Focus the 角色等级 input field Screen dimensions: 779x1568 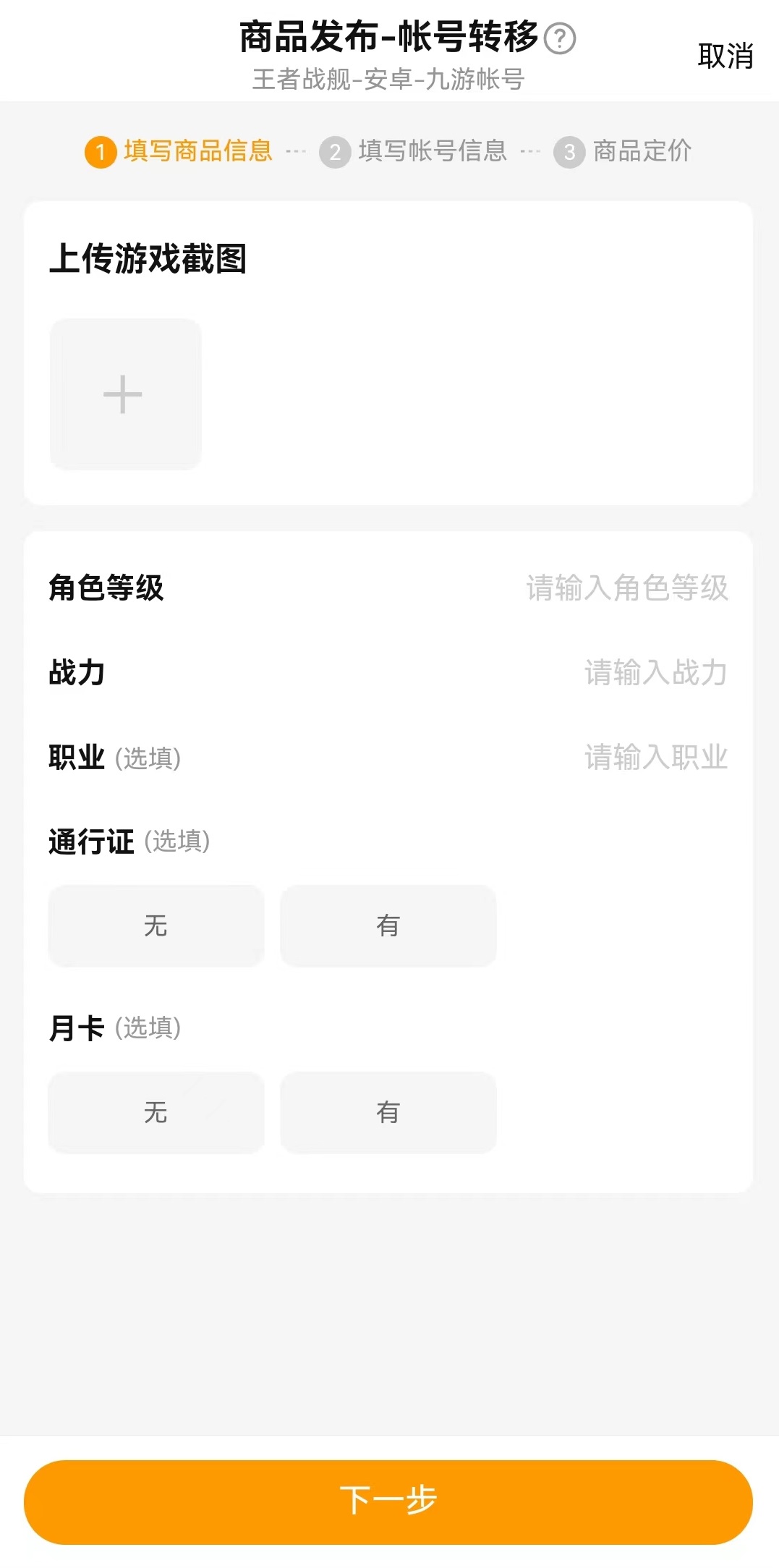(626, 588)
